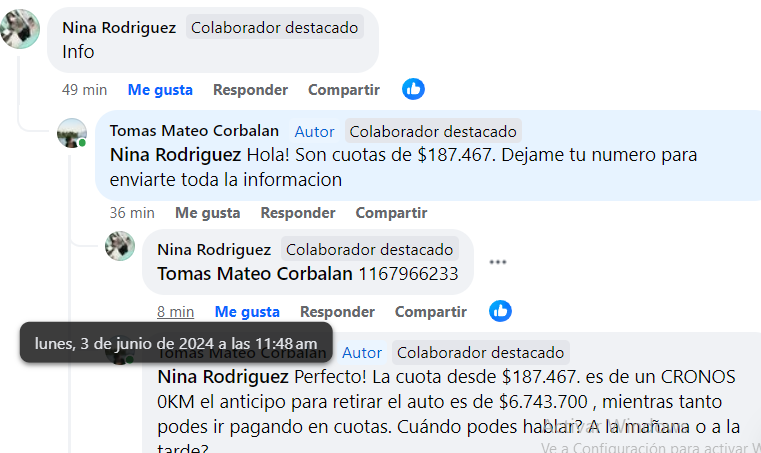
Task: Like Nina Rodriguez's "Info" comment
Action: [x=159, y=90]
